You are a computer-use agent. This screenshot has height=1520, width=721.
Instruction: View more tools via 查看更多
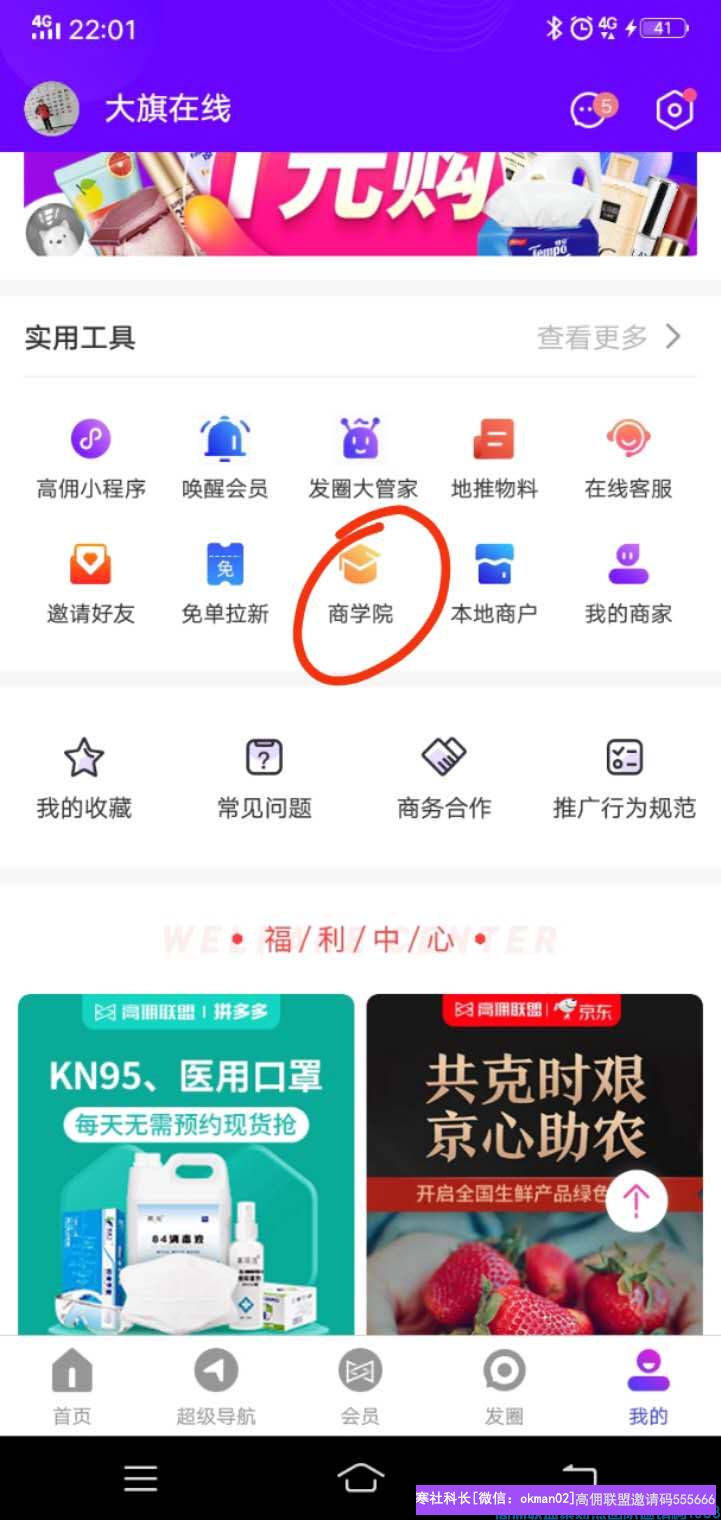point(608,338)
